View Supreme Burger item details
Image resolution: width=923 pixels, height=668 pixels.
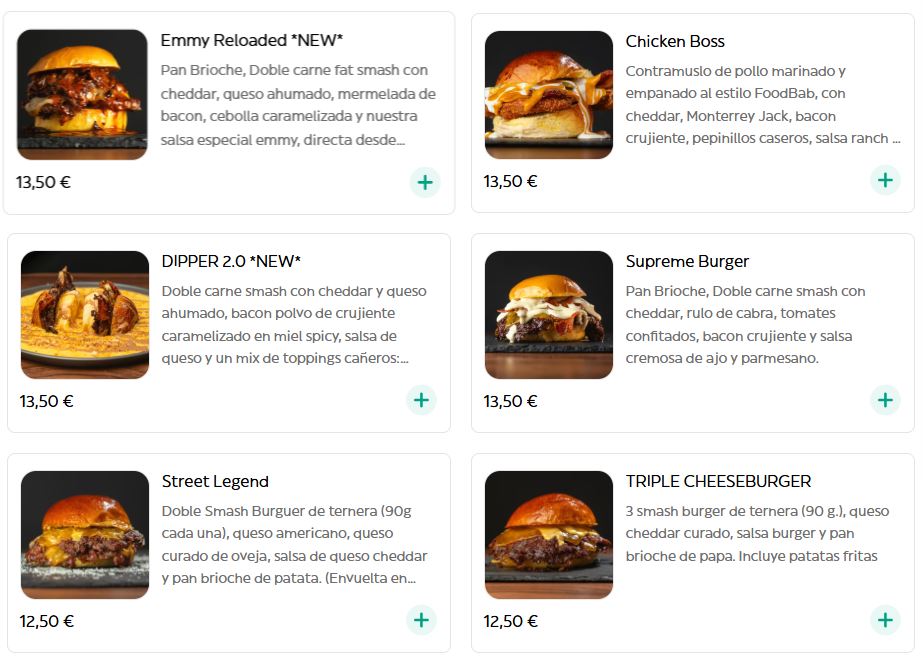coord(687,261)
